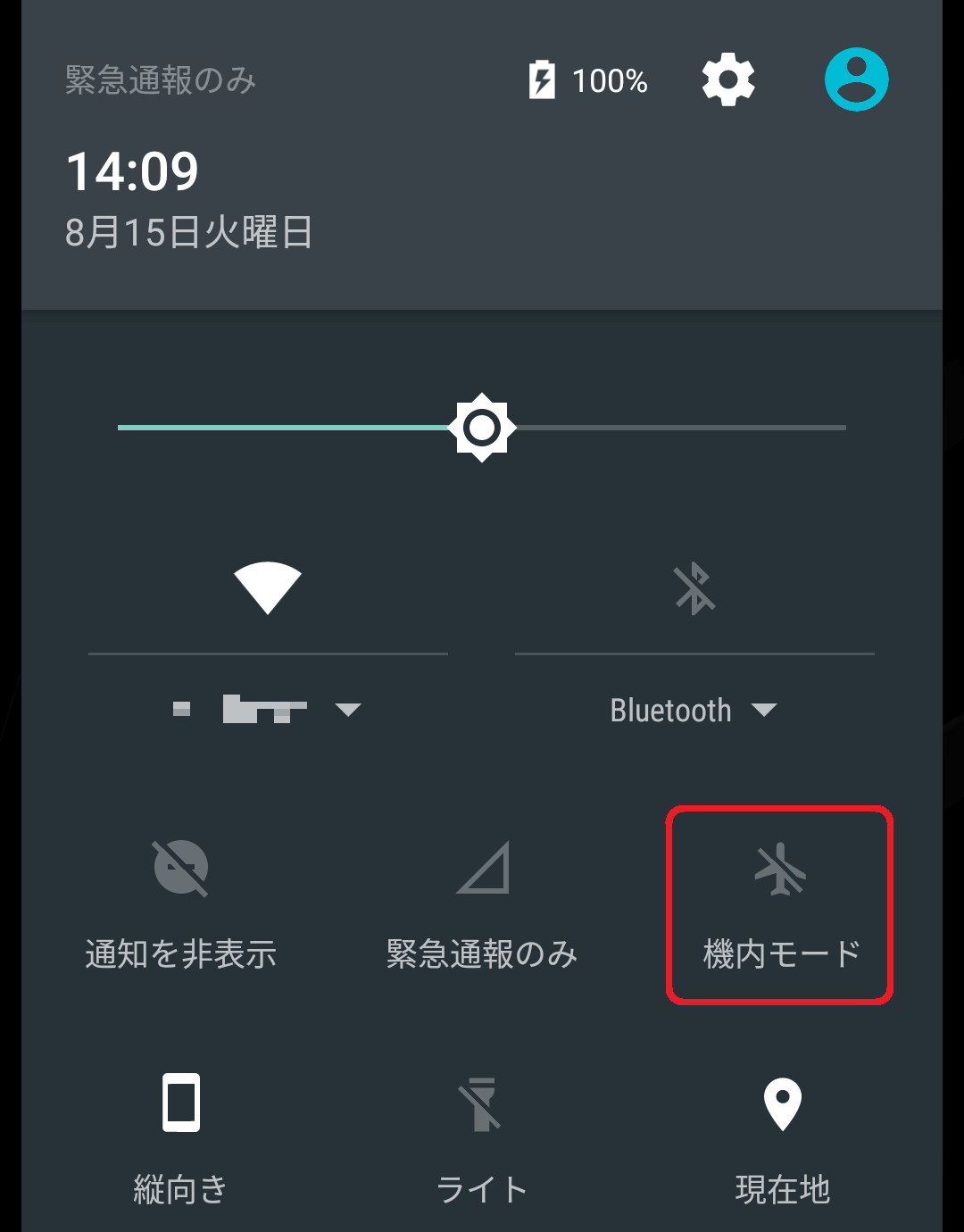Tap the date 8月15日火曜日

pyautogui.click(x=187, y=234)
